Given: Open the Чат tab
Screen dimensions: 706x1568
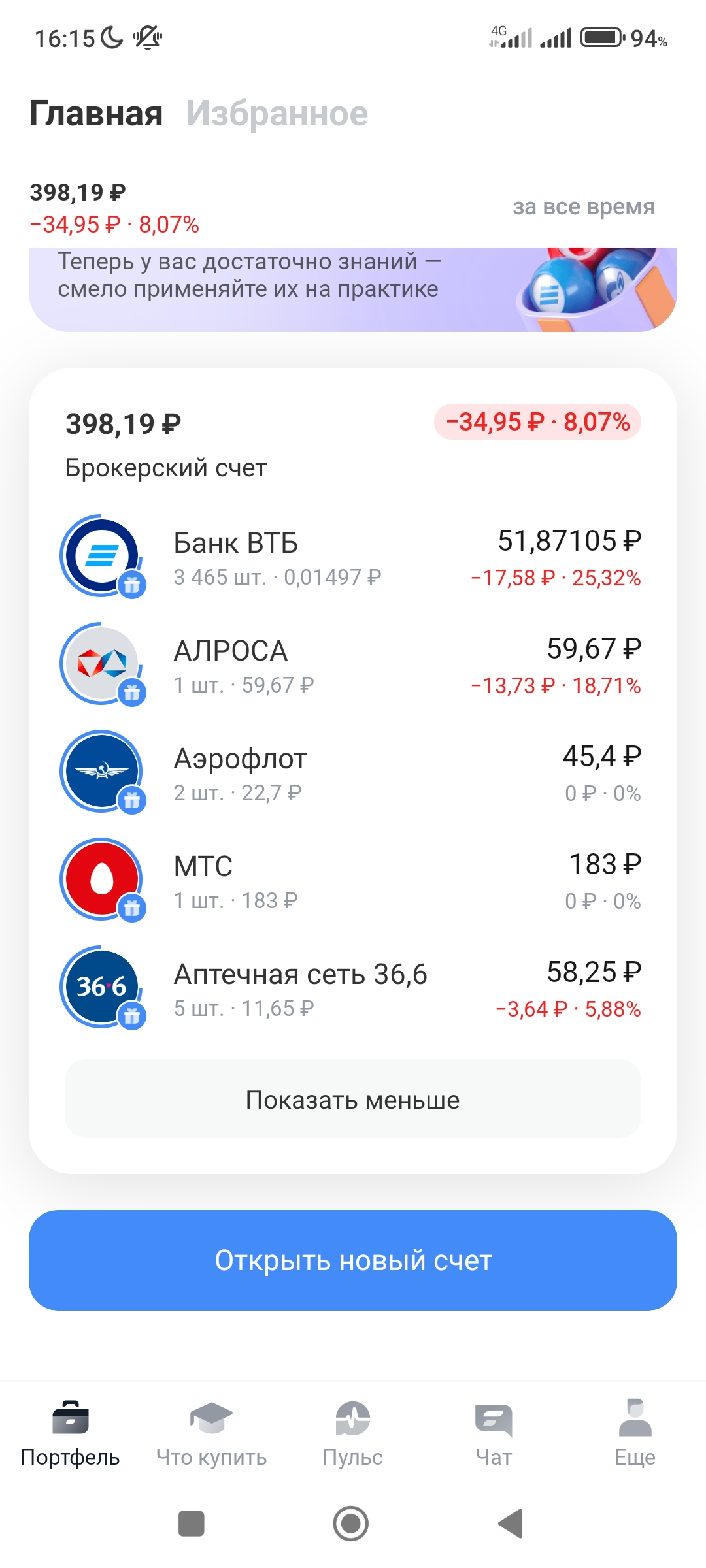Looking at the screenshot, I should 494,1434.
